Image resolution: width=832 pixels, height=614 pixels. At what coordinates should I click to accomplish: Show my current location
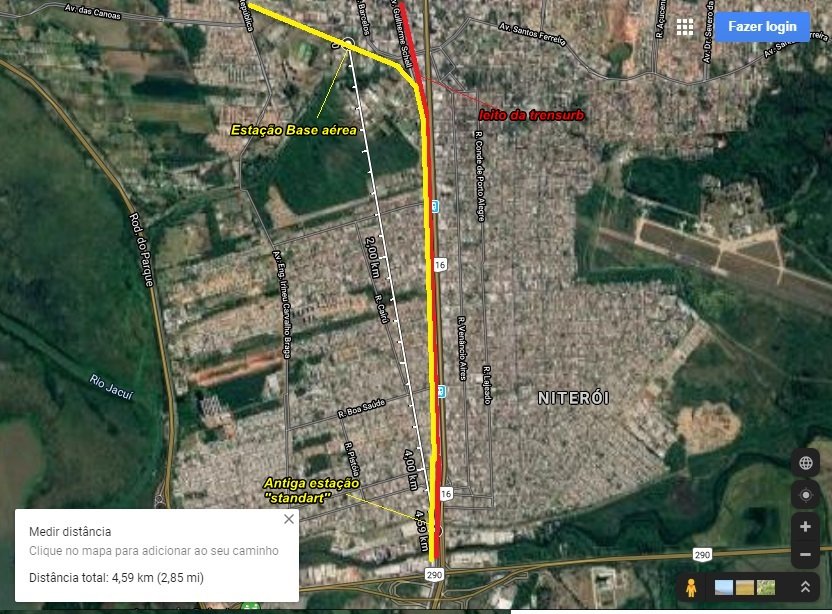coord(805,495)
